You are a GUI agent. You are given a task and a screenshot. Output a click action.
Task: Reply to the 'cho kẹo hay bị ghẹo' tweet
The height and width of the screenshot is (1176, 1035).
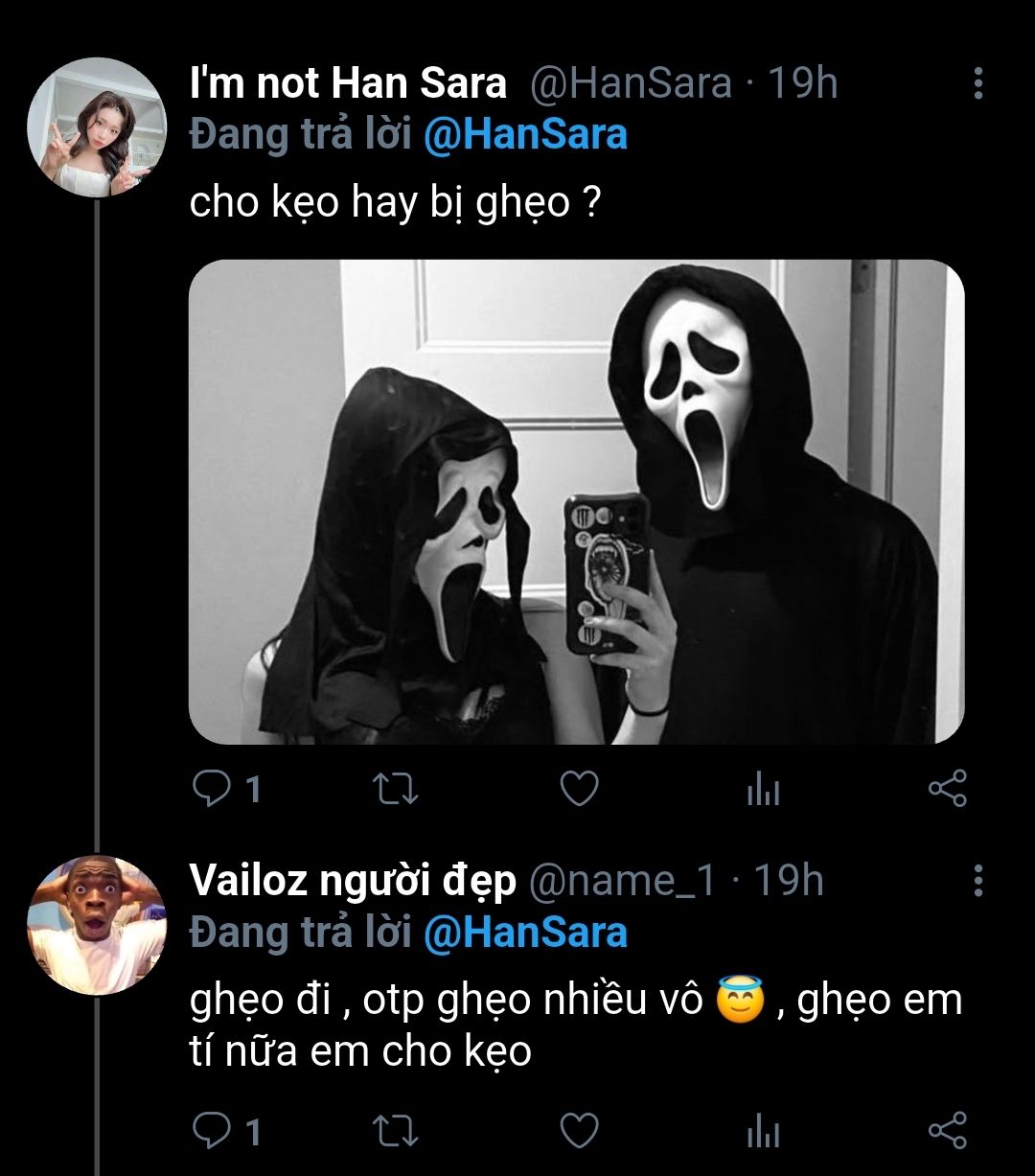coord(209,789)
